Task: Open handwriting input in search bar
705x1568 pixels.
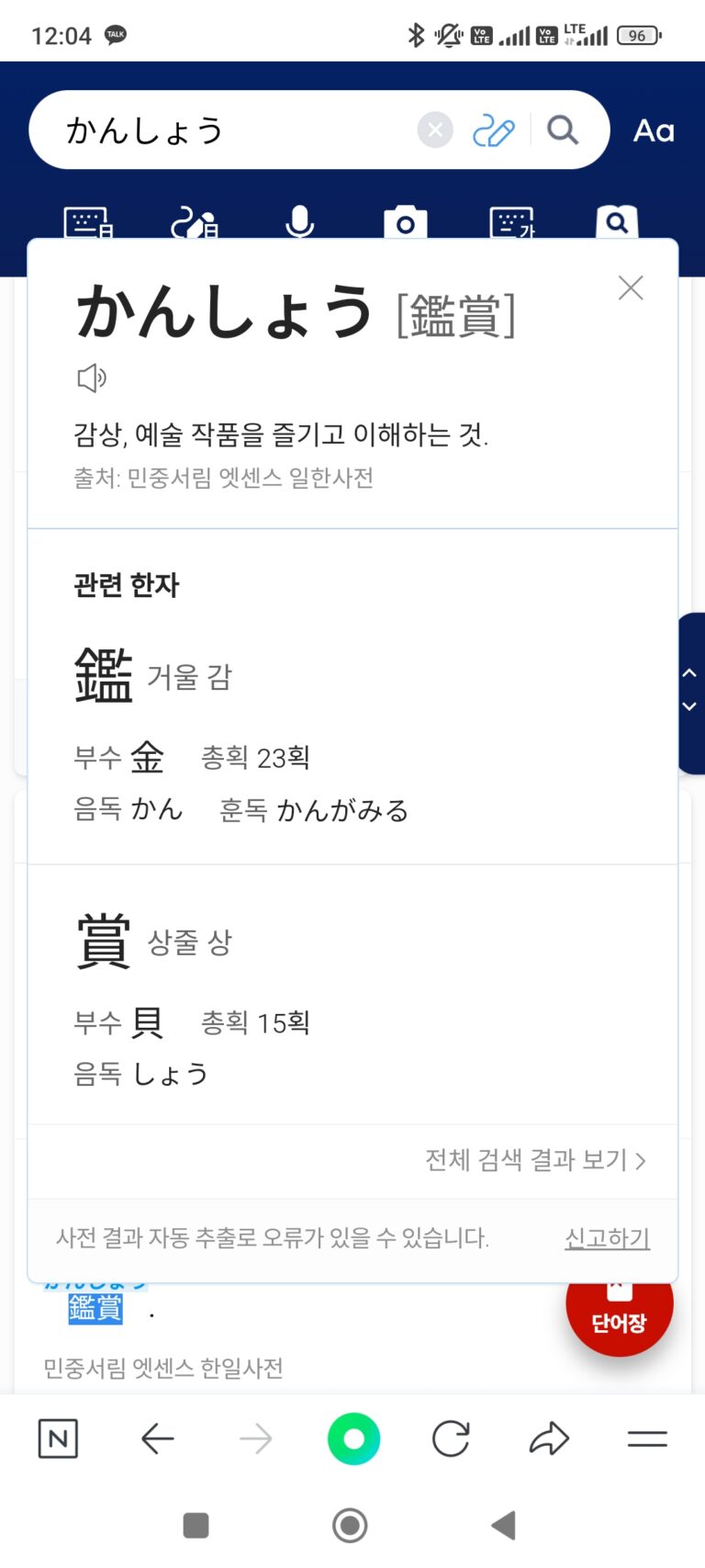Action: 493,130
